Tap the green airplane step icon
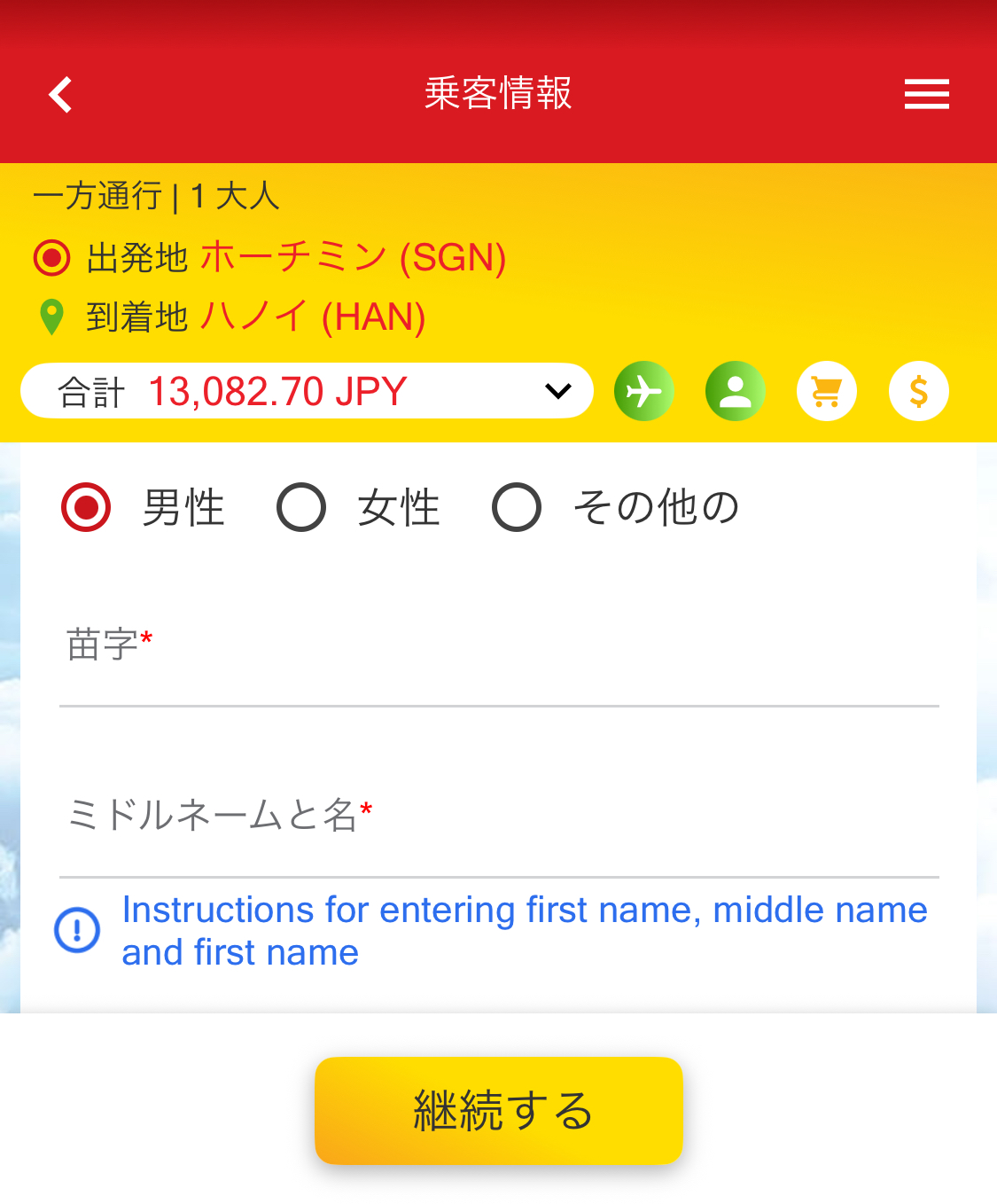The width and height of the screenshot is (997, 1204). click(x=644, y=391)
